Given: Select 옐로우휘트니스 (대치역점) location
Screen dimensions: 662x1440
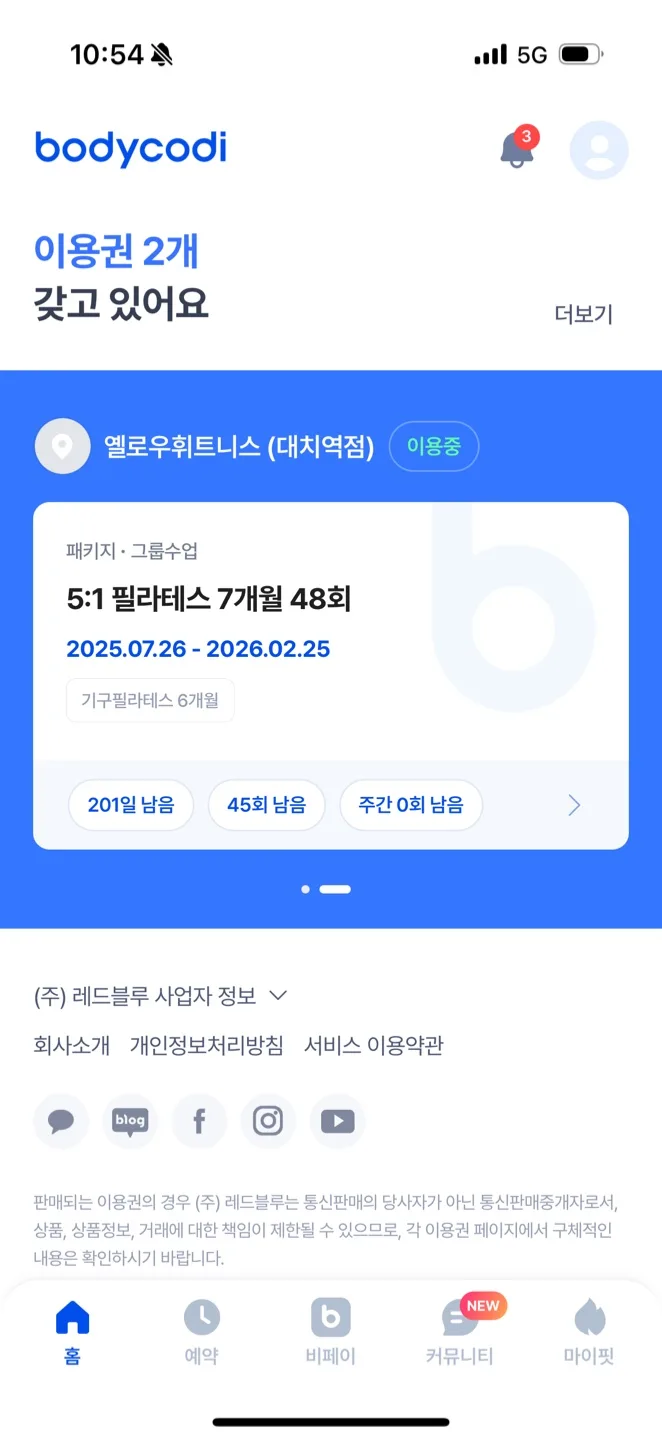Looking at the screenshot, I should coord(238,446).
